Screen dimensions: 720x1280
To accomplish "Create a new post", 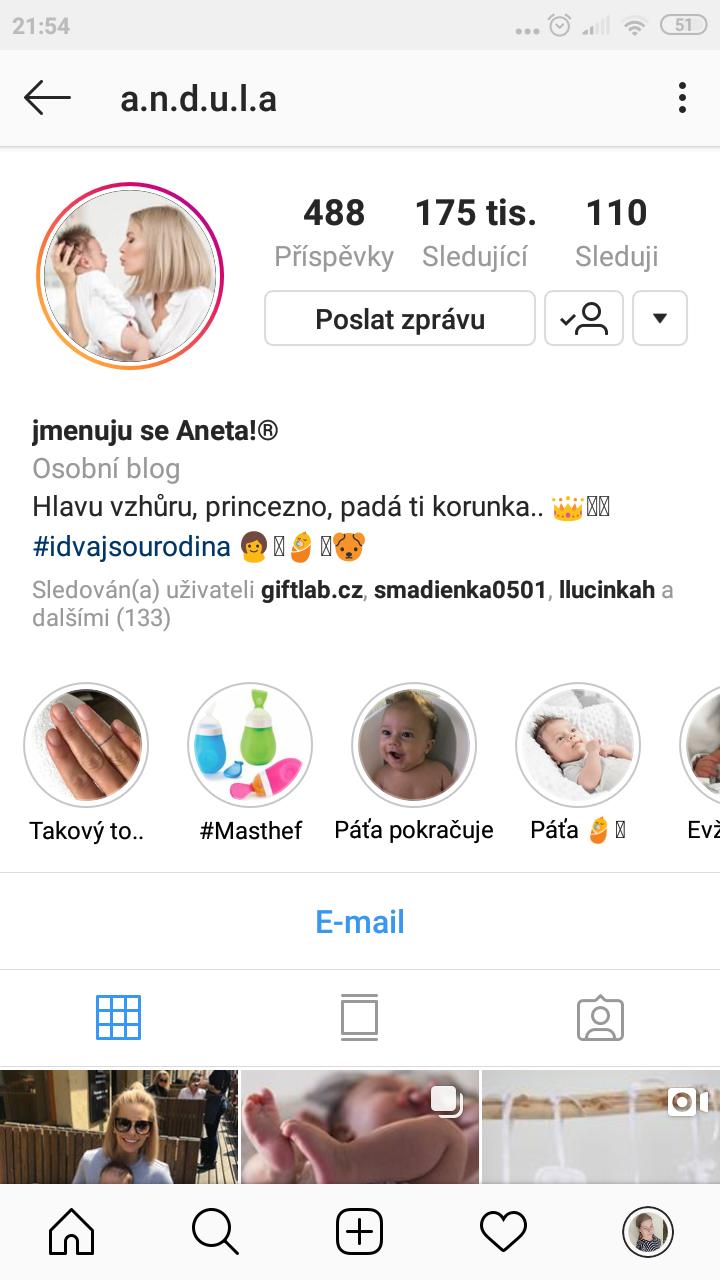I will [x=359, y=1232].
